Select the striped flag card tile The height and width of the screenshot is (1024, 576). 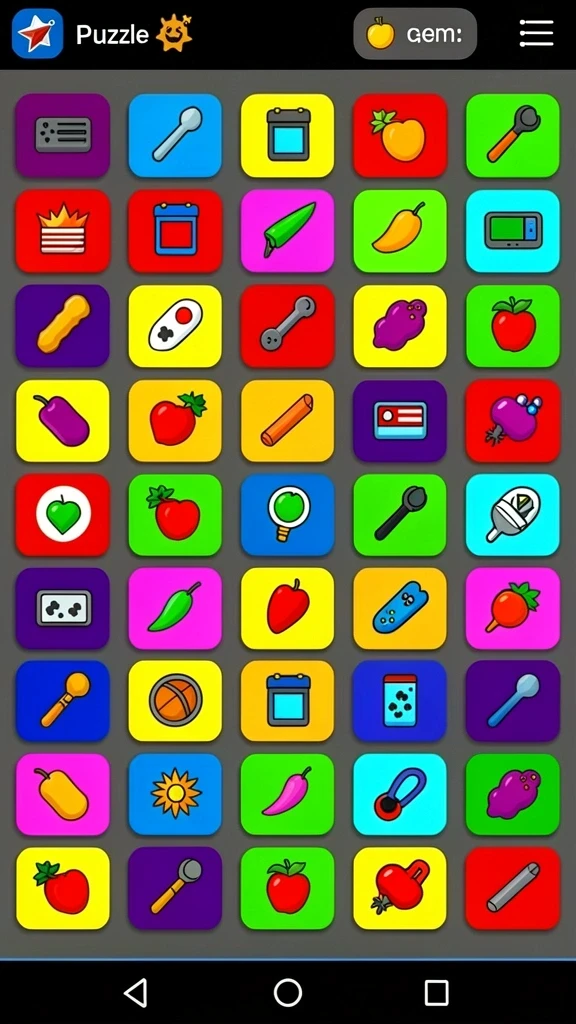tap(400, 421)
